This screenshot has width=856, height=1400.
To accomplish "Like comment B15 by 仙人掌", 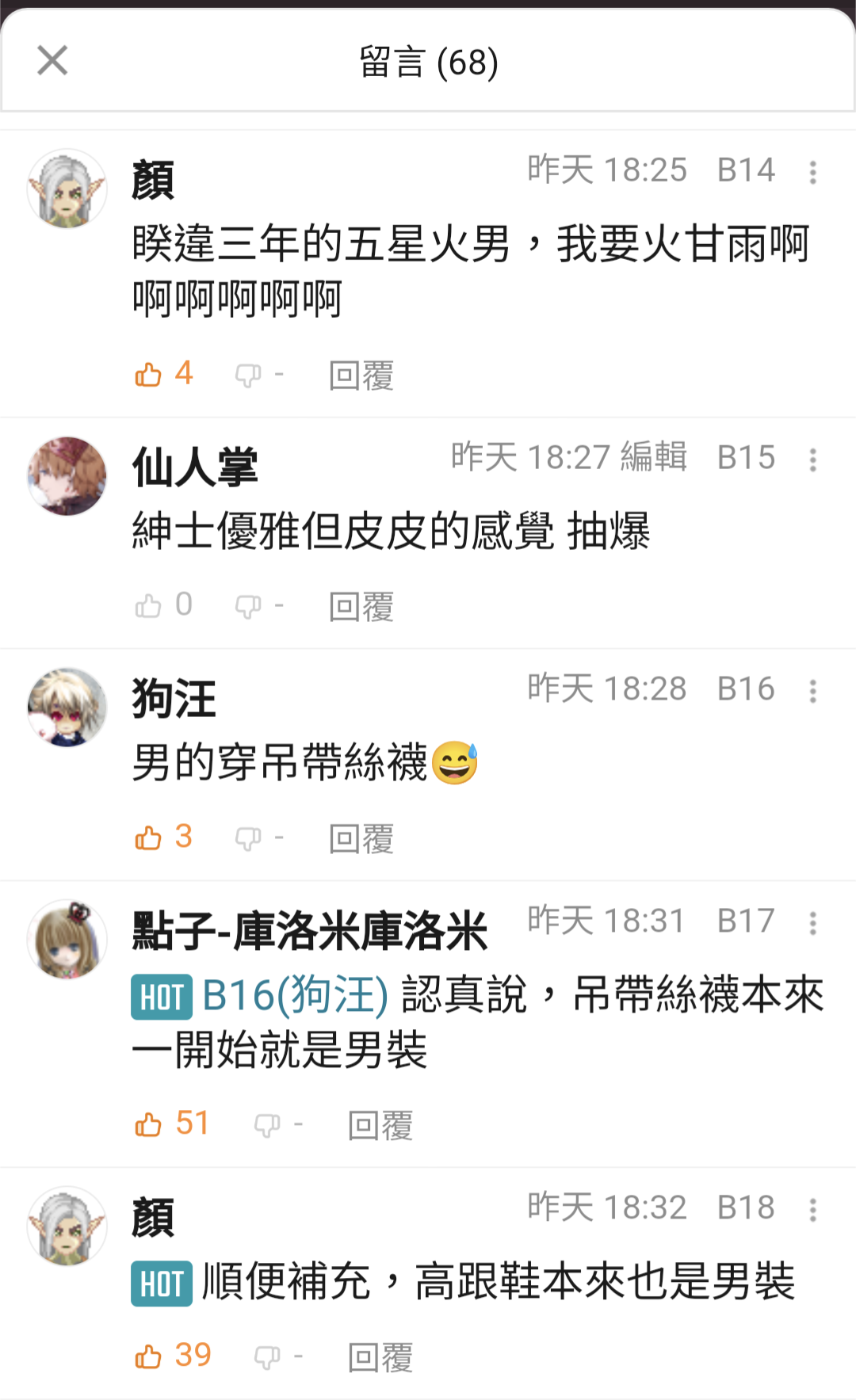I will click(x=164, y=606).
